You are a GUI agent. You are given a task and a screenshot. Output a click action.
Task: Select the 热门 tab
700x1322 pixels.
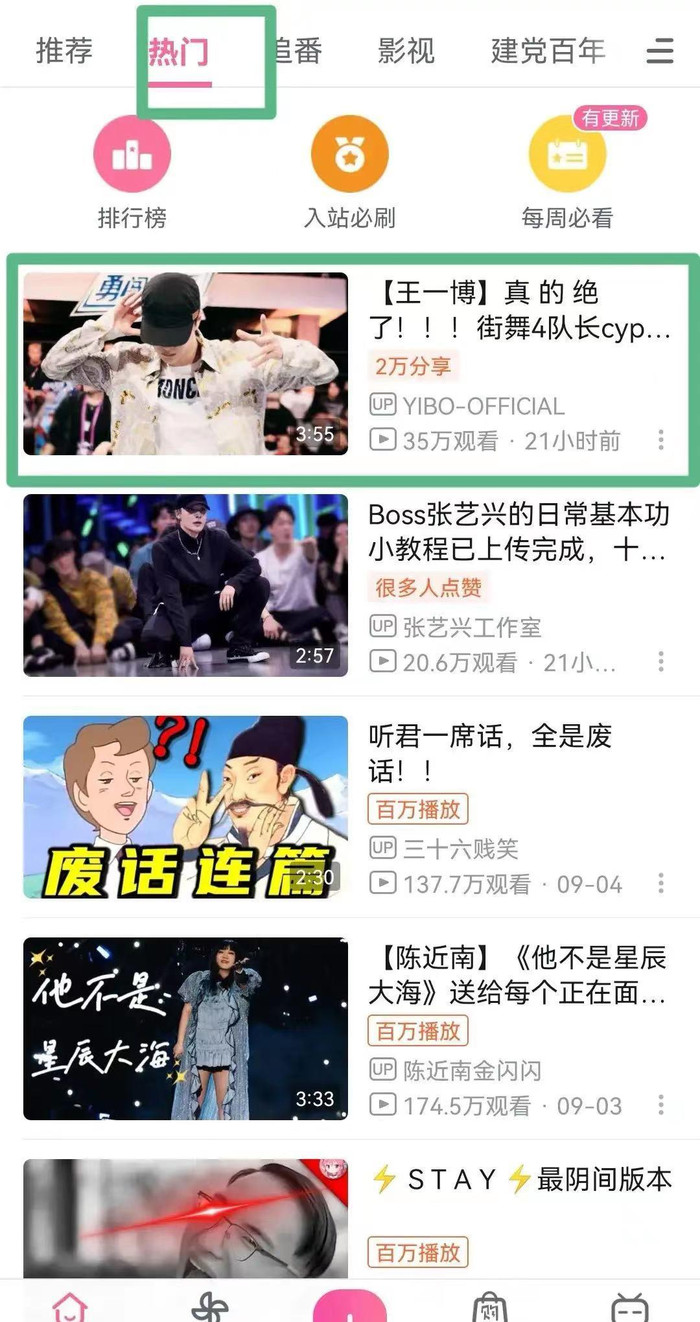click(x=179, y=50)
